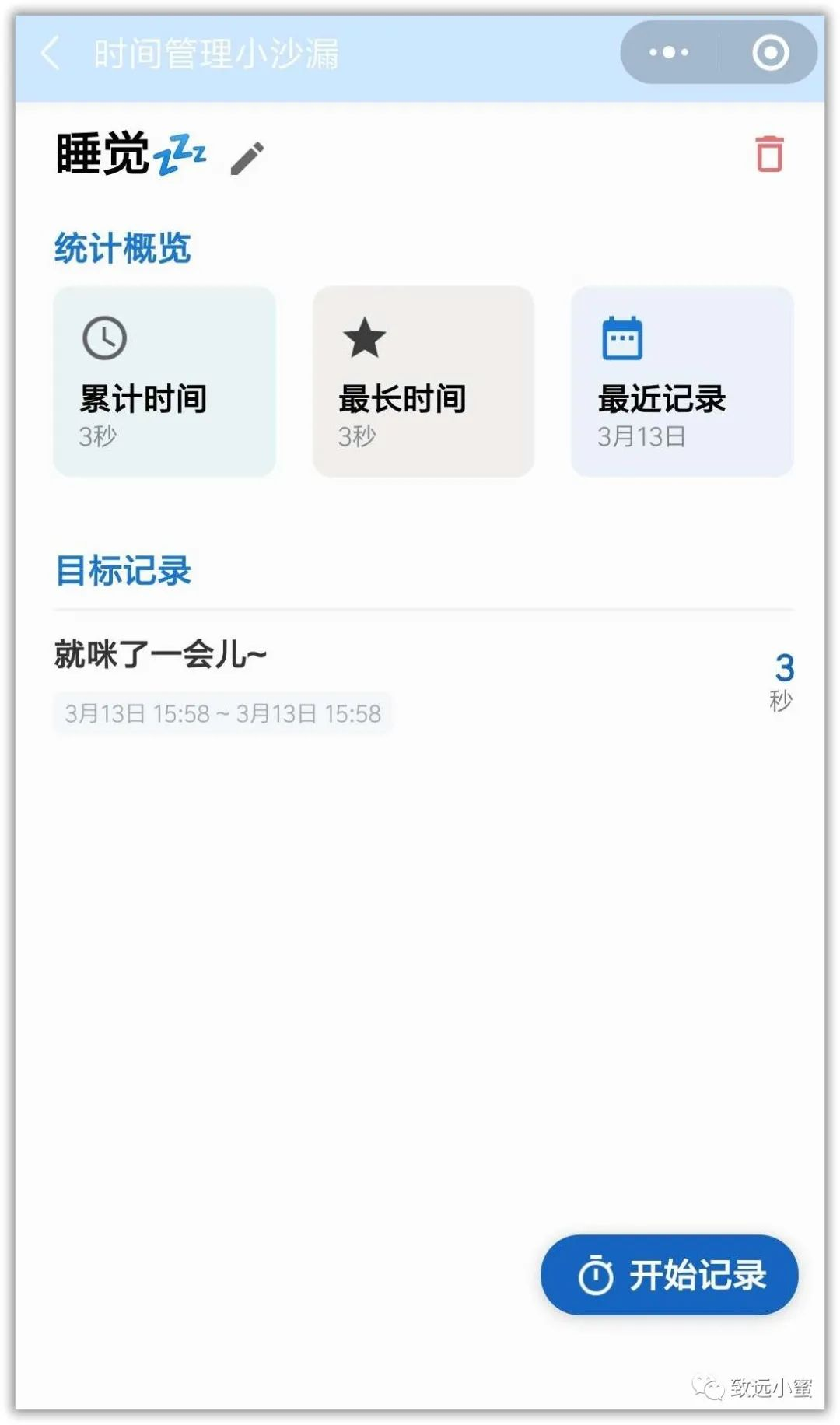Close the mini program via circle button
The width and height of the screenshot is (840, 1425).
(x=770, y=53)
